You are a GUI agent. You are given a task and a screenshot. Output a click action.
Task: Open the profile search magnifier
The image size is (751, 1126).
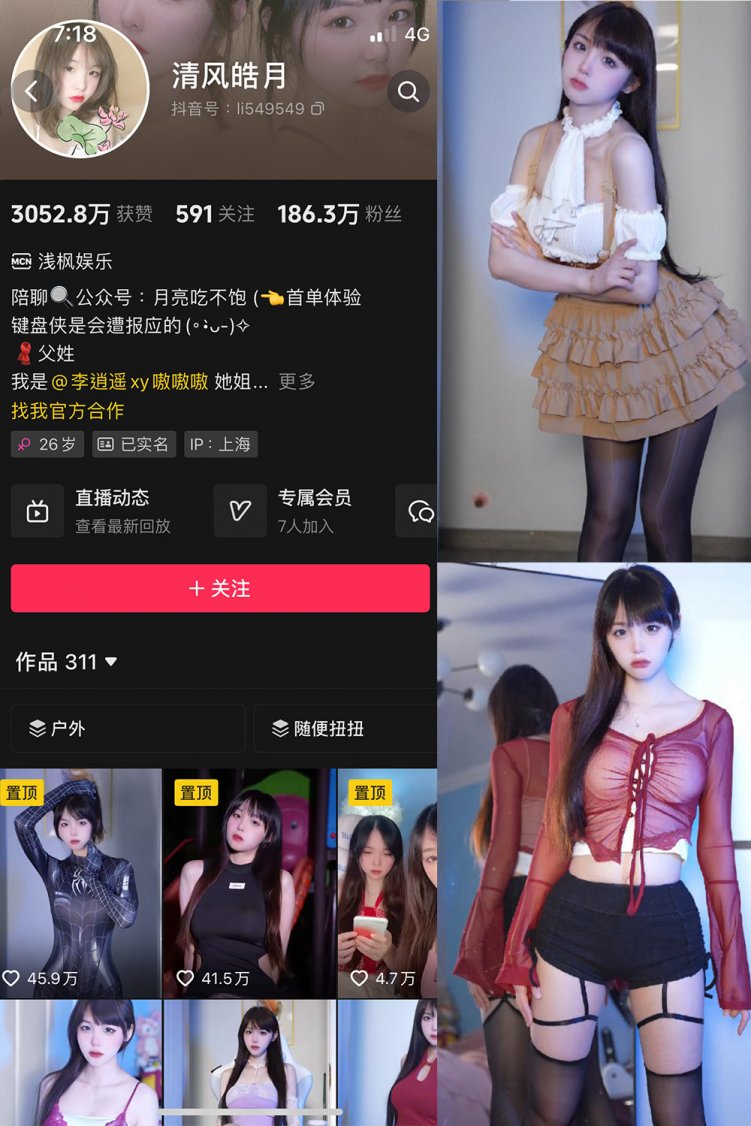click(407, 90)
